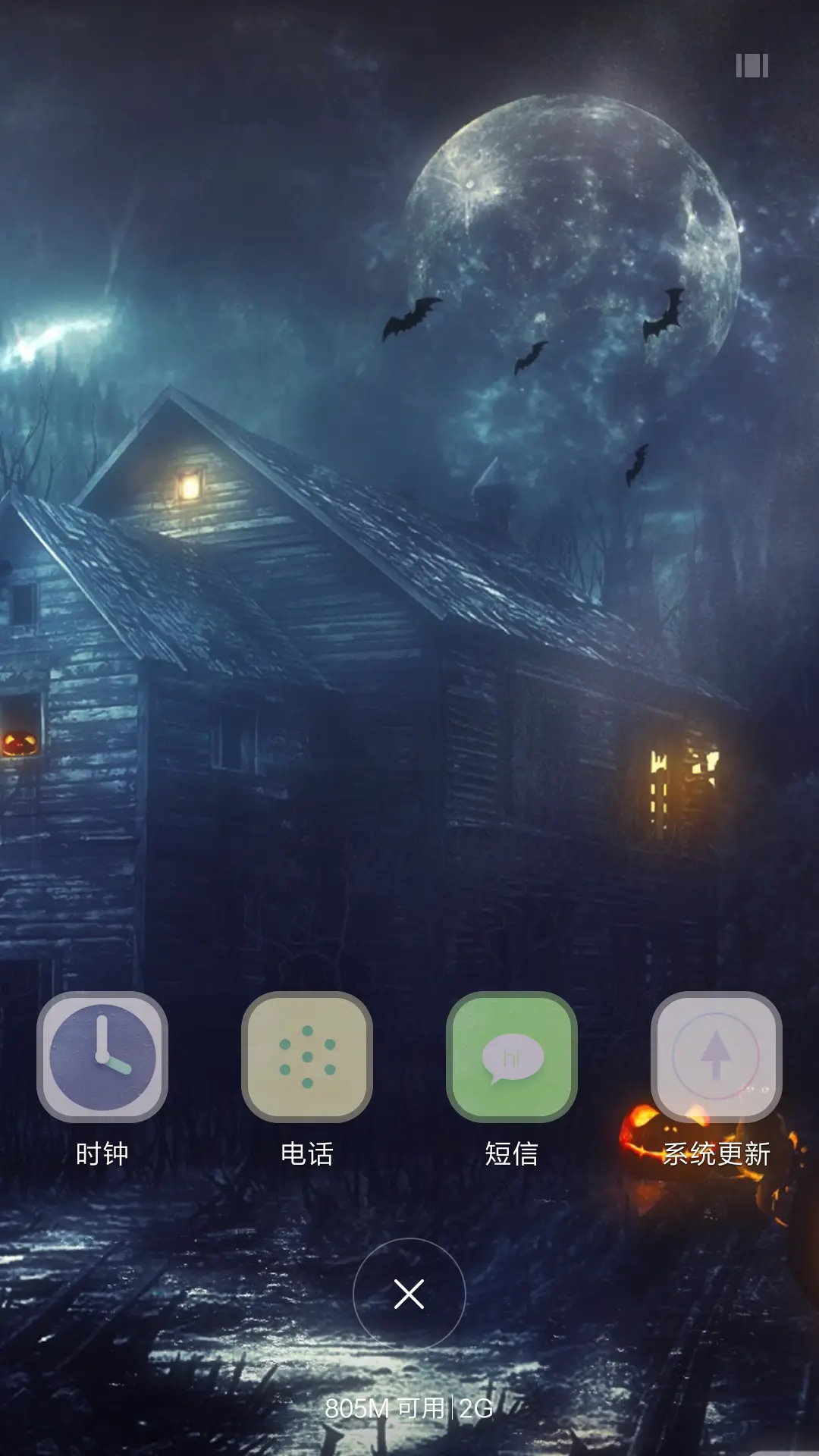Open the 系统更新 system update app

[x=716, y=1056]
